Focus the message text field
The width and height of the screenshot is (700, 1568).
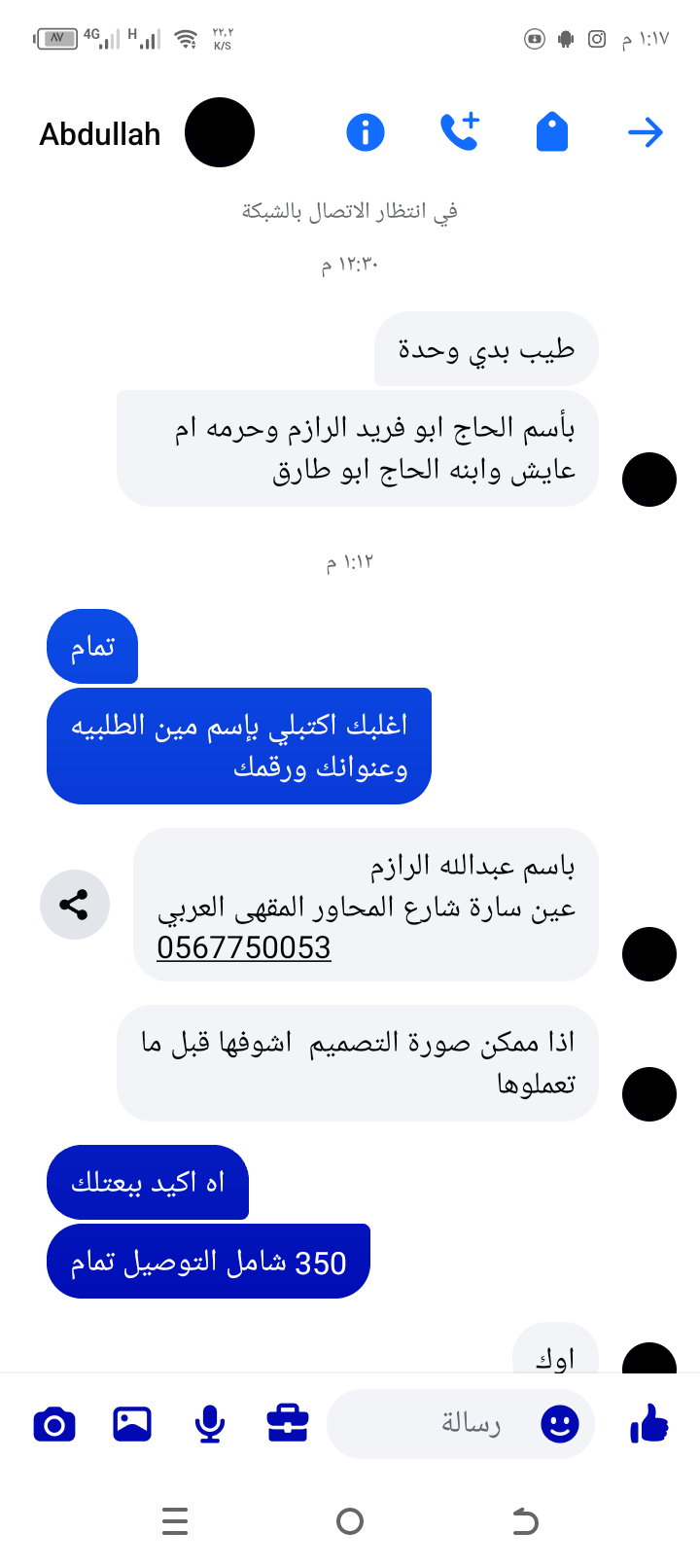pyautogui.click(x=447, y=1424)
